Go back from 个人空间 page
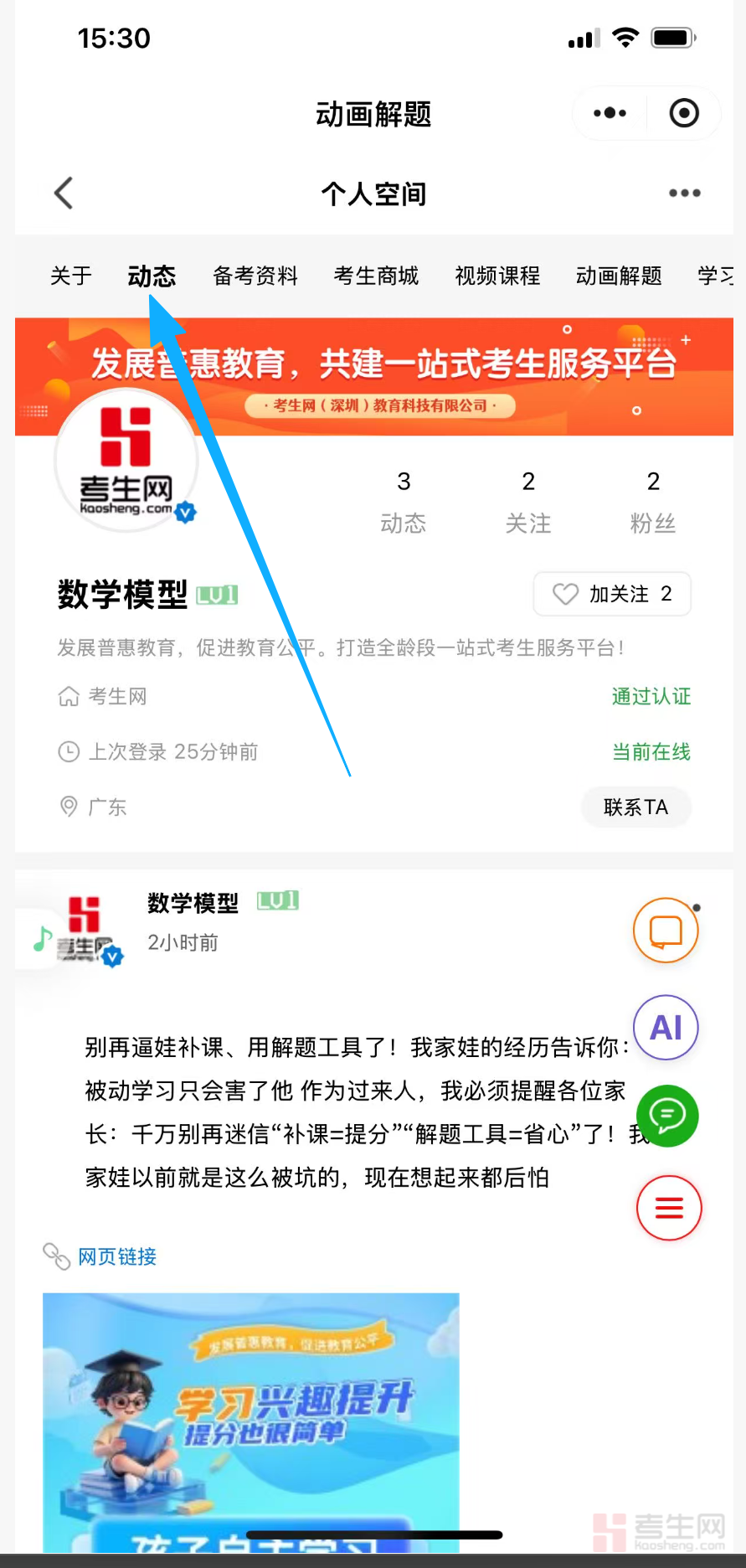746x1568 pixels. pyautogui.click(x=64, y=193)
